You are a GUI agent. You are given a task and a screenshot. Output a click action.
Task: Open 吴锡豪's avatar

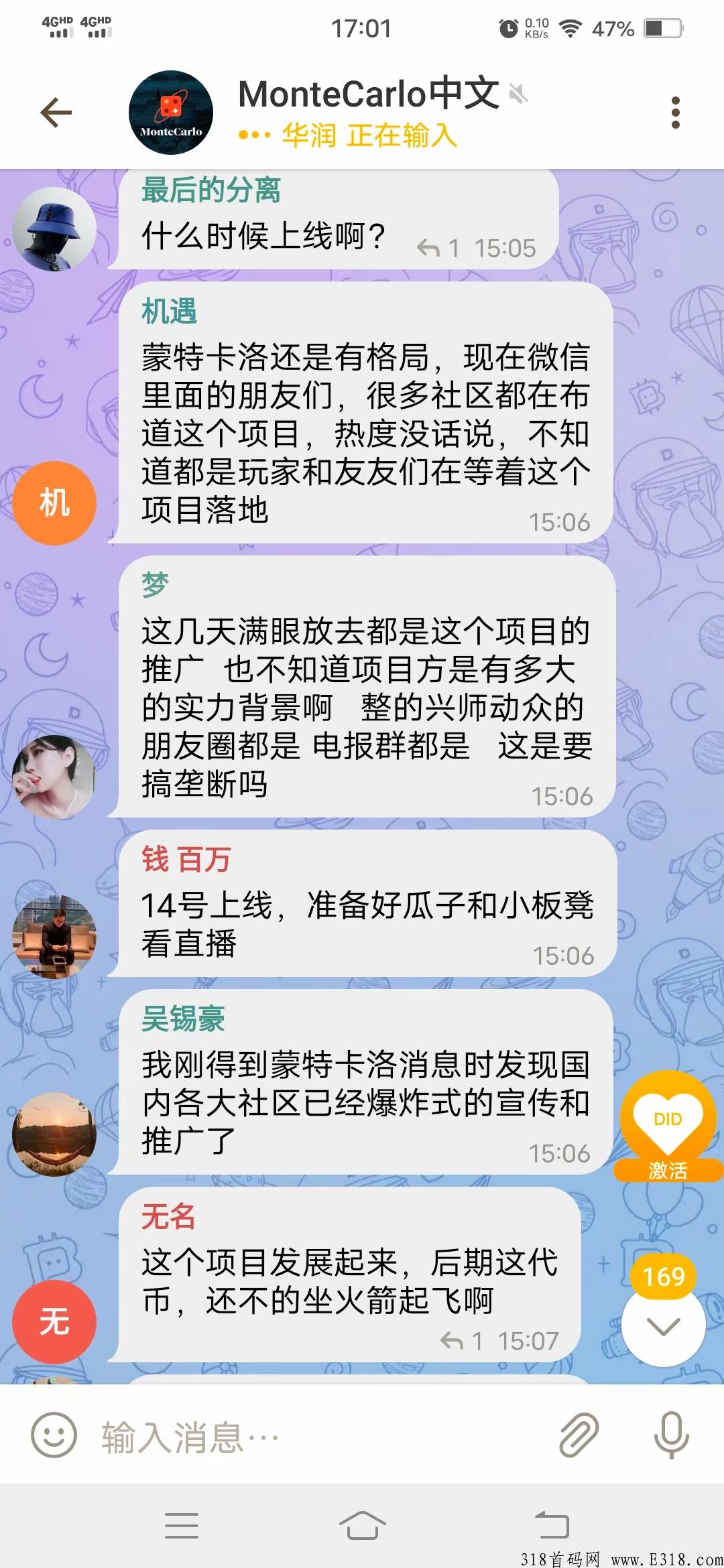(54, 1134)
